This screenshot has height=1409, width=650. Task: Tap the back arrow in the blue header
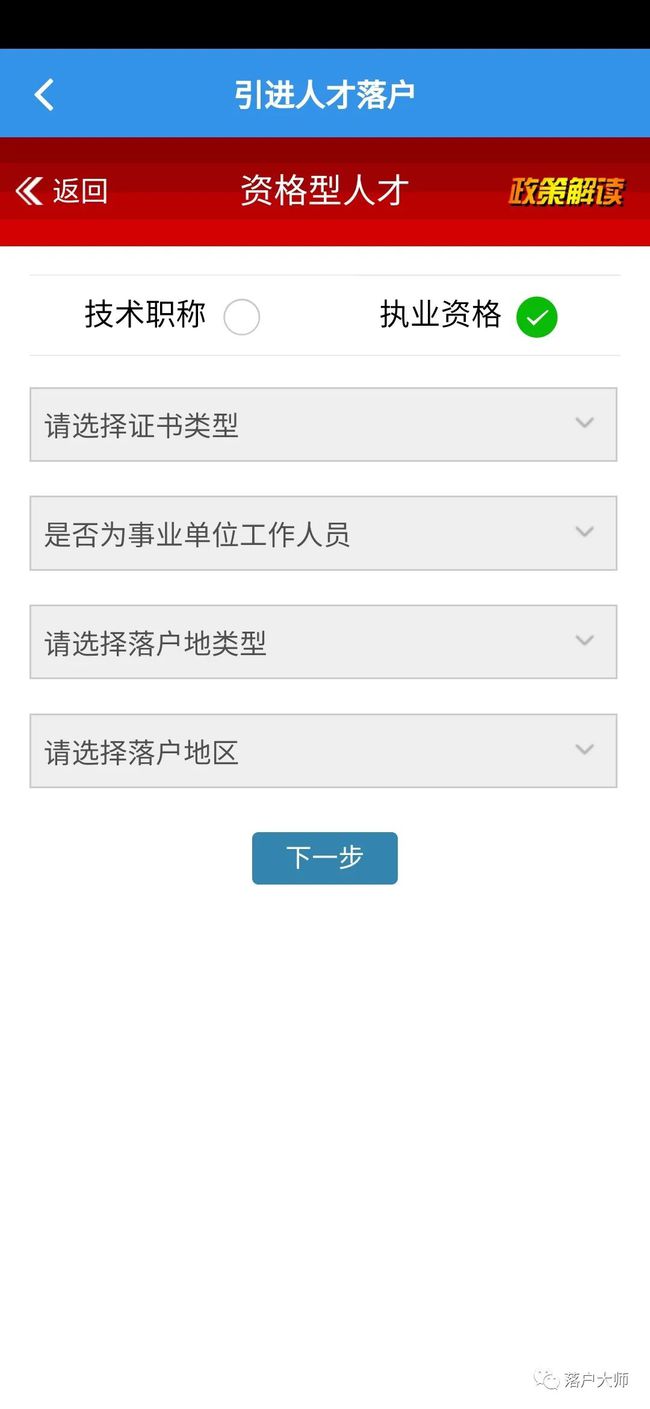(44, 95)
